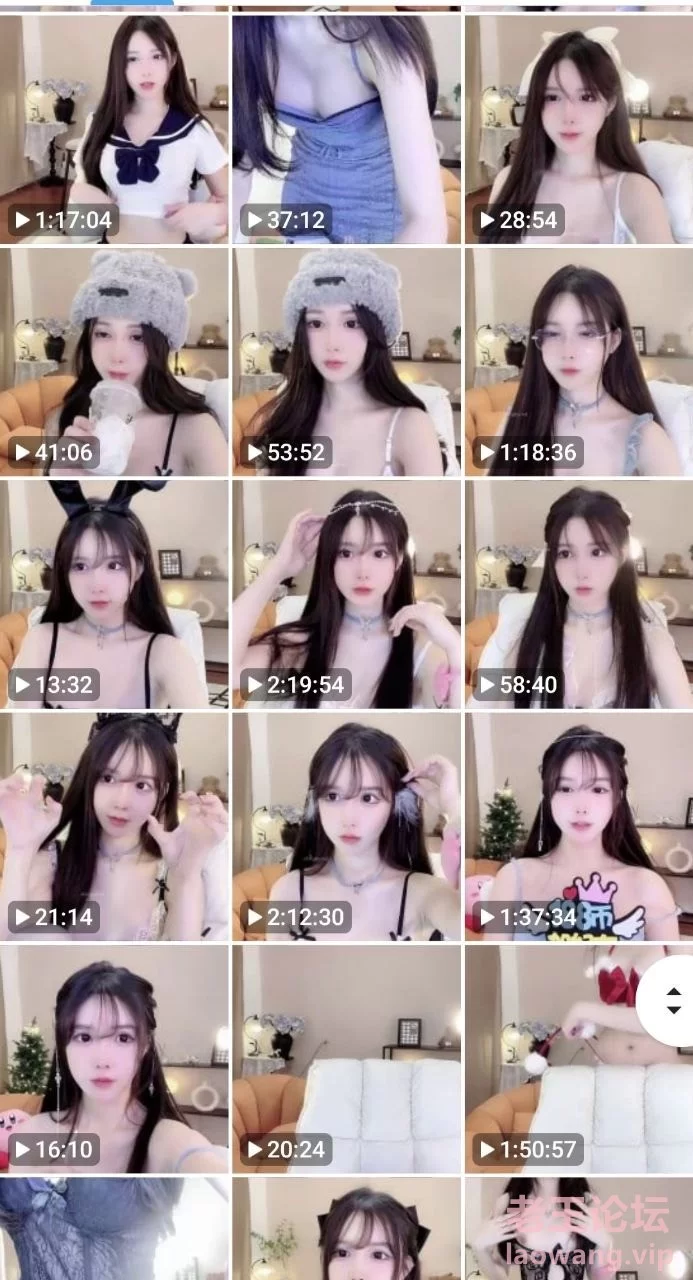Open the 28:54 video thumbnail

[579, 129]
